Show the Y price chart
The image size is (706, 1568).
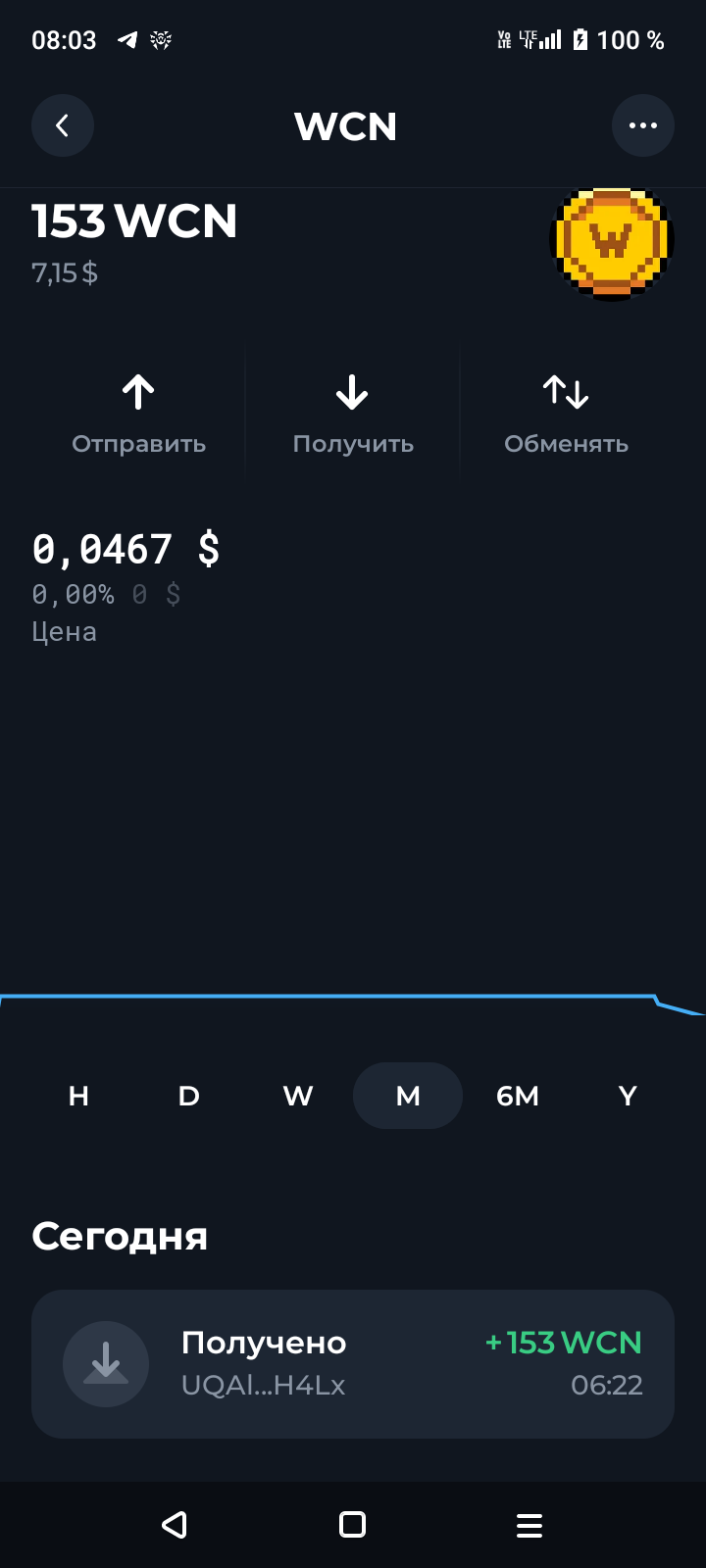click(x=628, y=1096)
